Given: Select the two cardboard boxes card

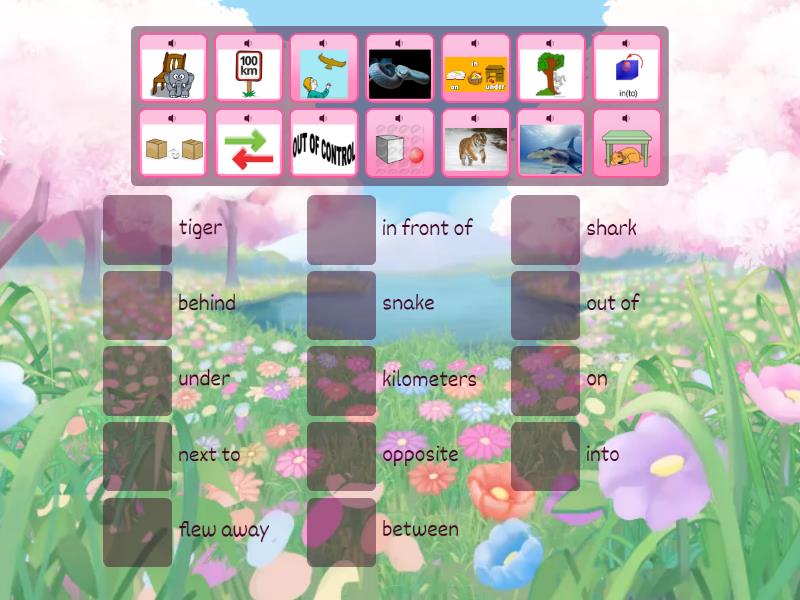Looking at the screenshot, I should pyautogui.click(x=173, y=144).
